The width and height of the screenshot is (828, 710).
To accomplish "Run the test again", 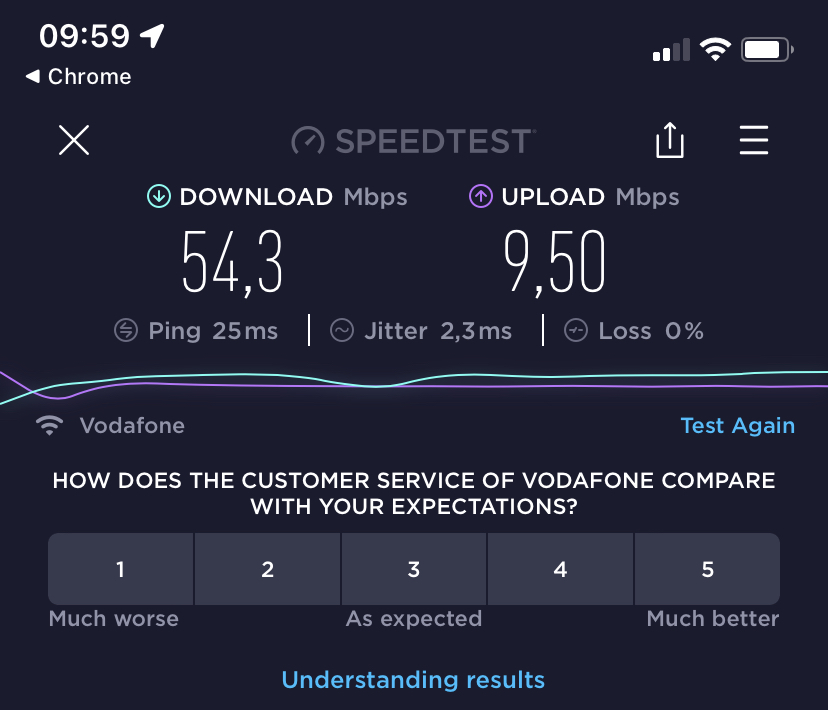I will (x=737, y=425).
